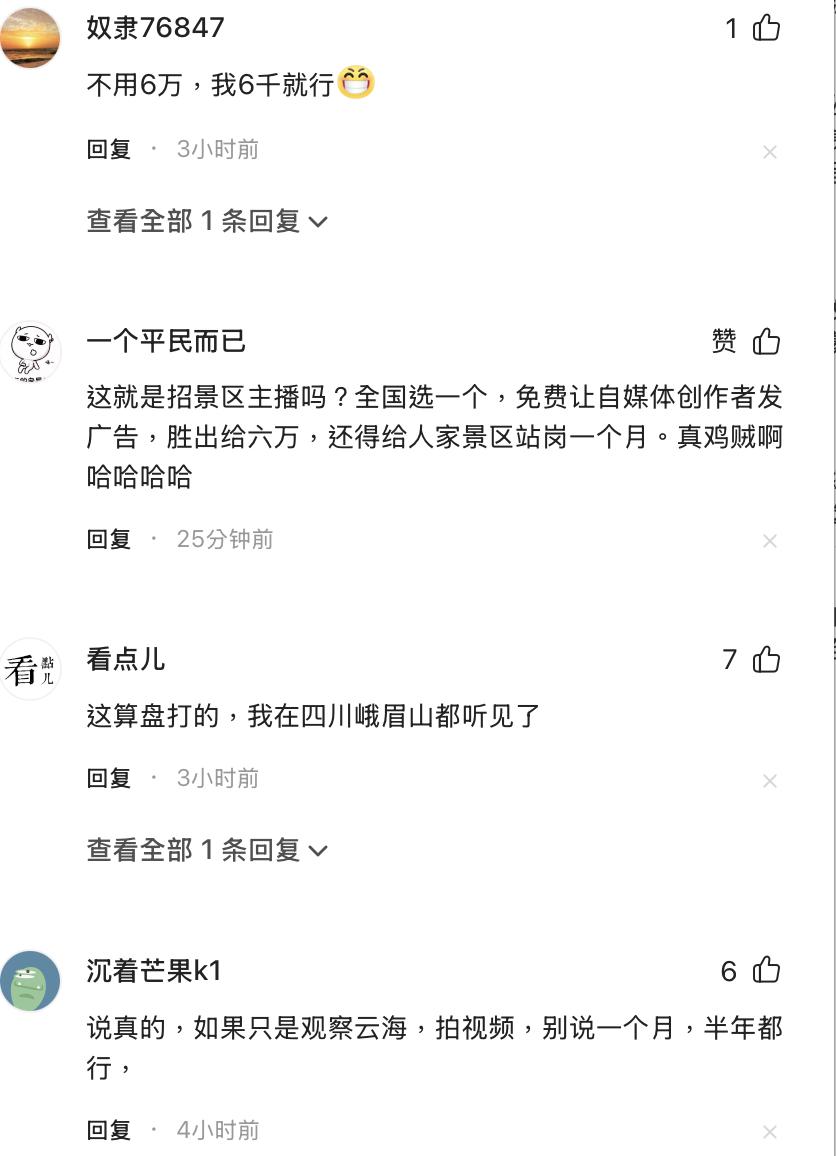
Task: Reply to 看点儿's comment
Action: [x=108, y=779]
